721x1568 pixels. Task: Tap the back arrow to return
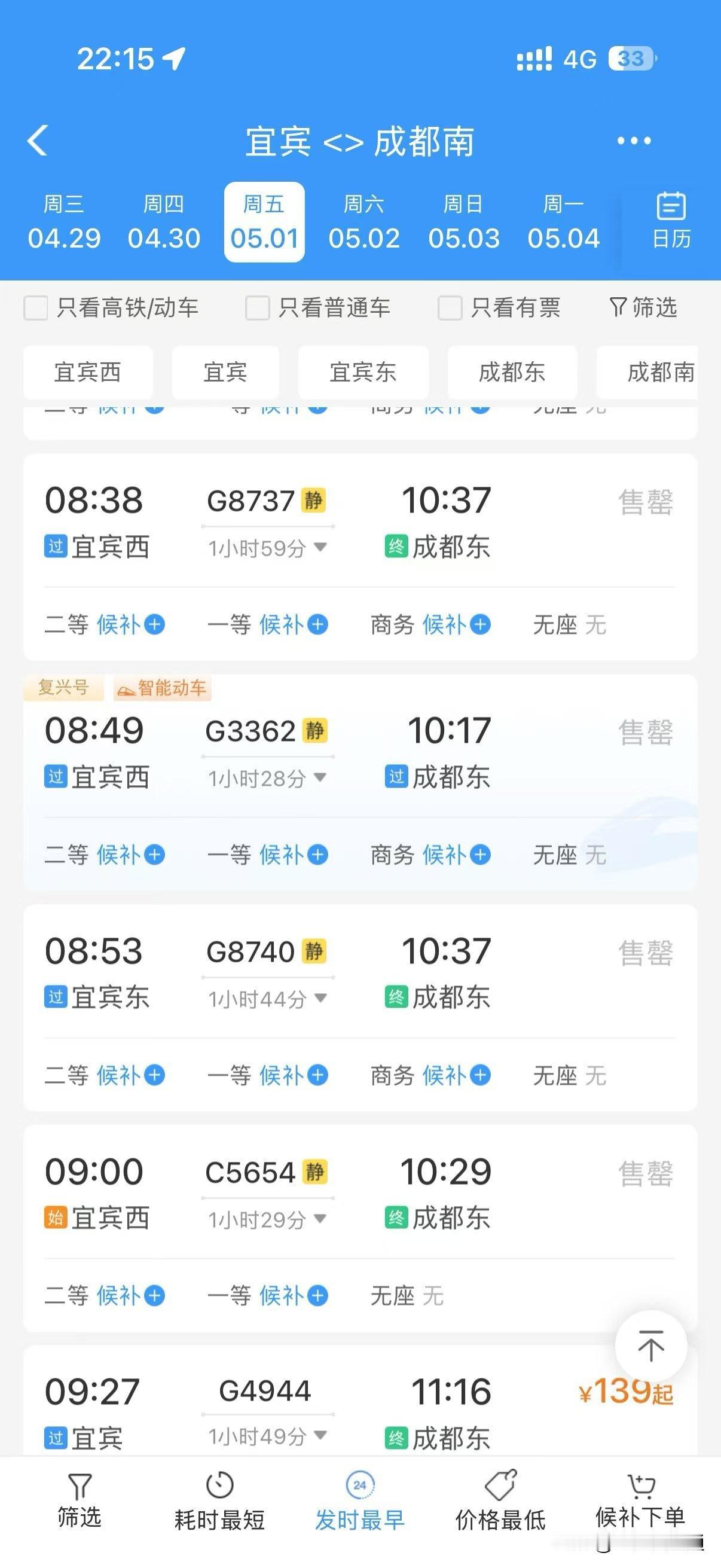click(38, 140)
